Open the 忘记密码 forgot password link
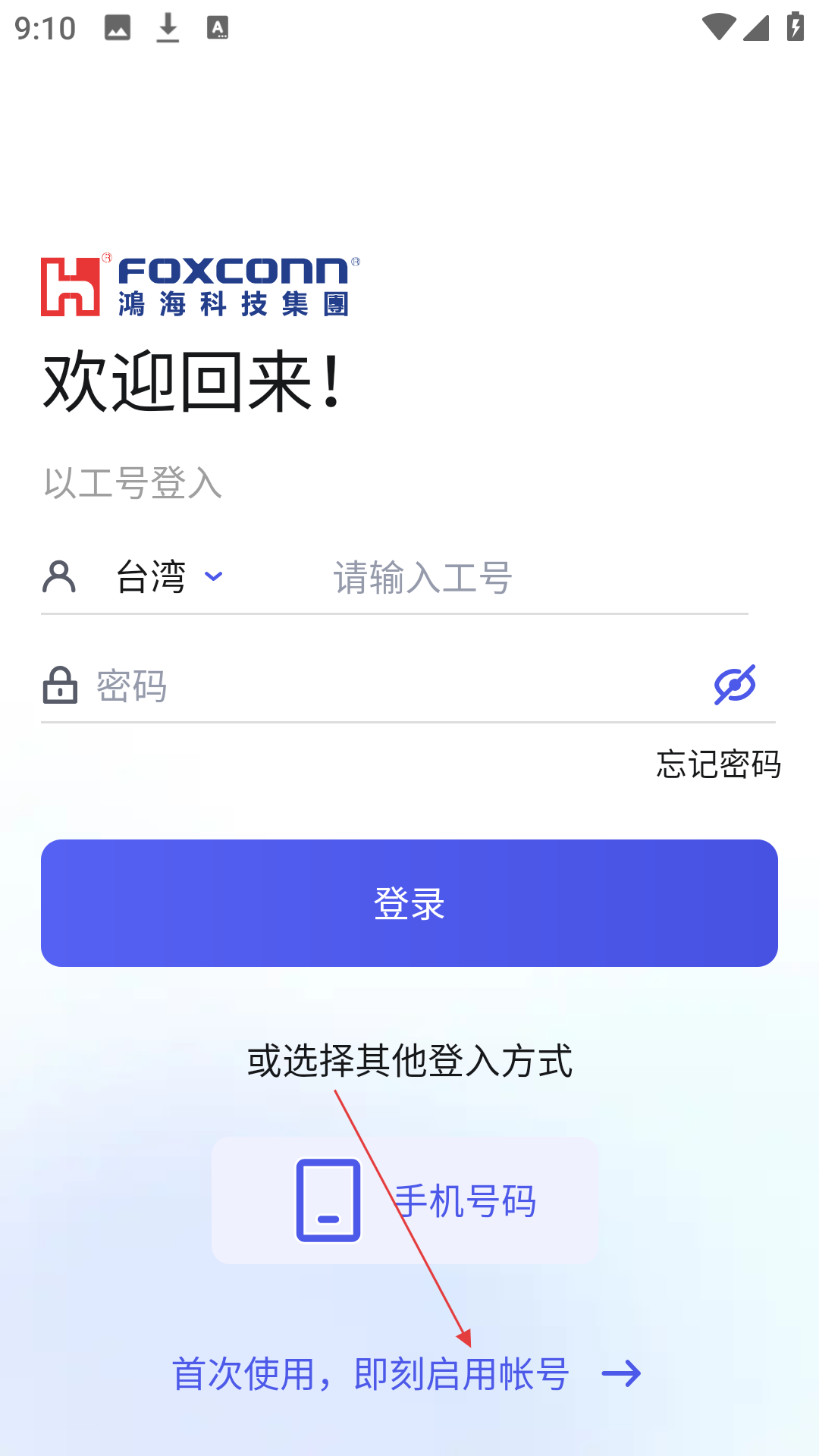The width and height of the screenshot is (819, 1456). (x=718, y=764)
